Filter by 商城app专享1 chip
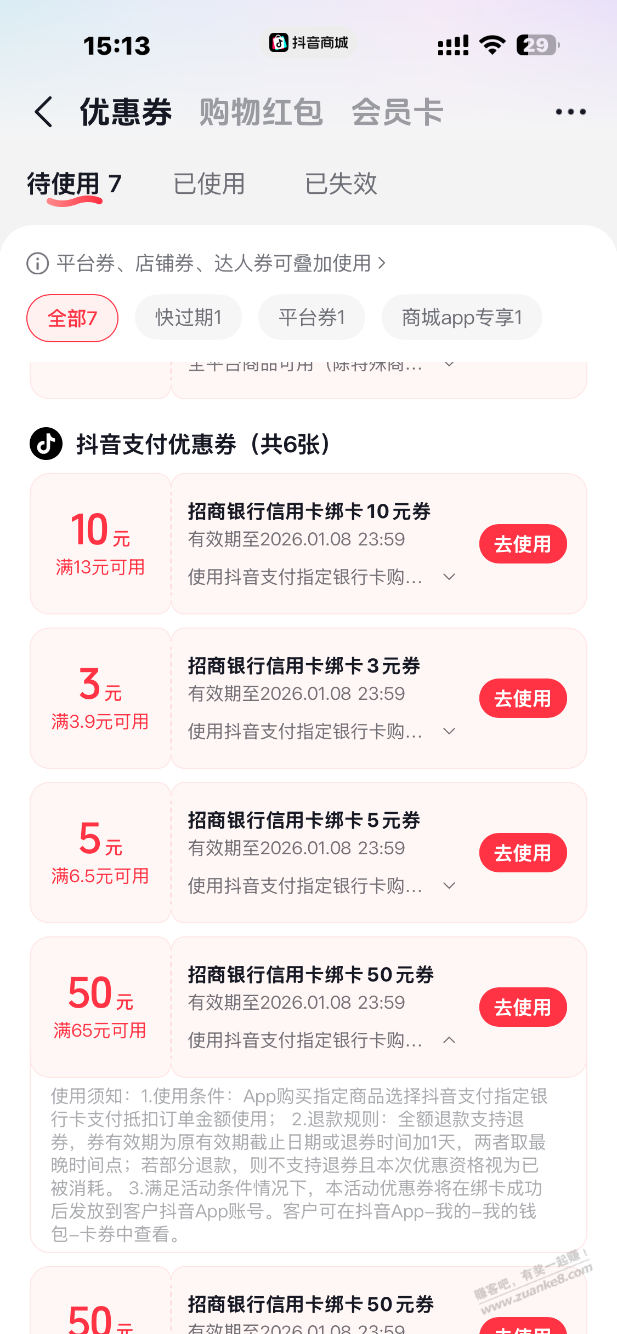The width and height of the screenshot is (617, 1334). point(462,319)
